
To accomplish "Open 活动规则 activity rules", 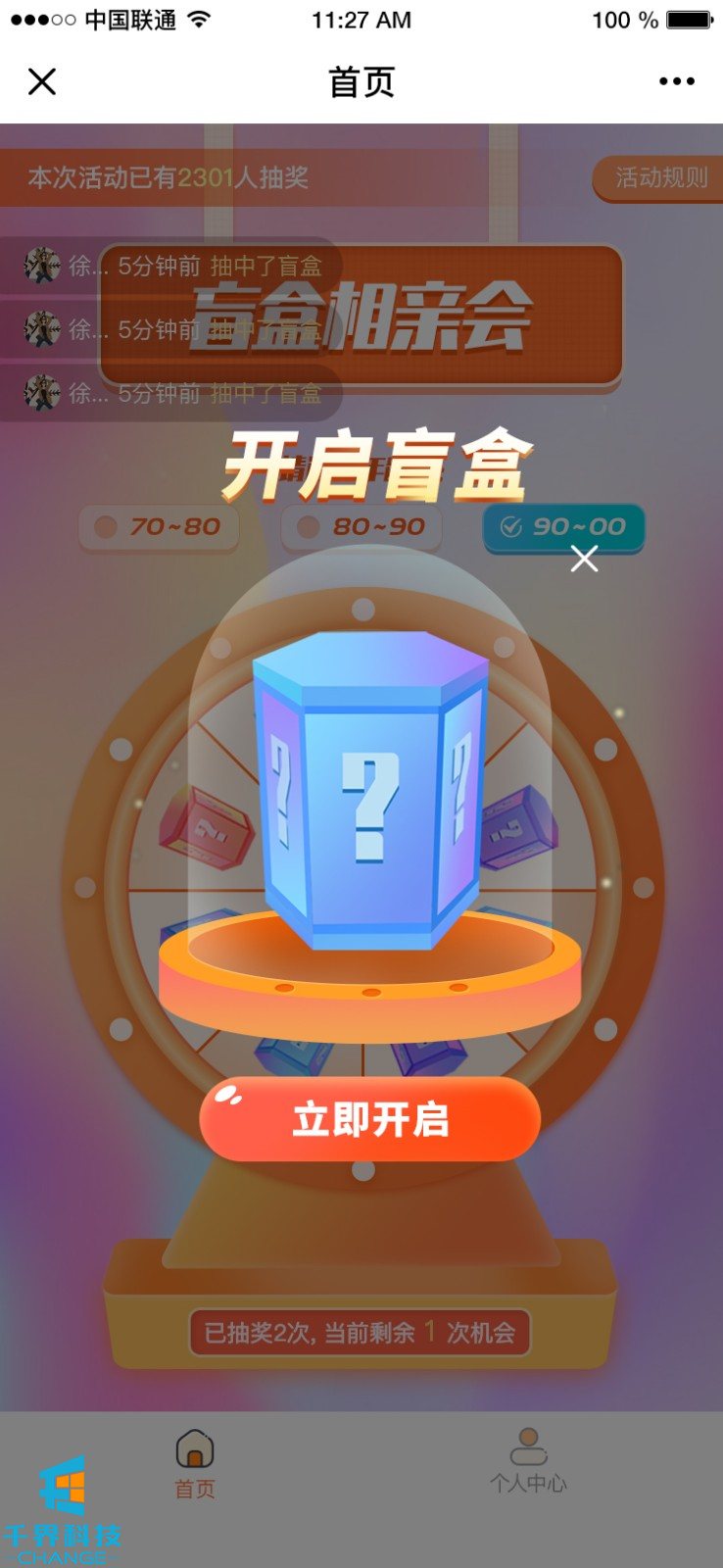I will 659,178.
